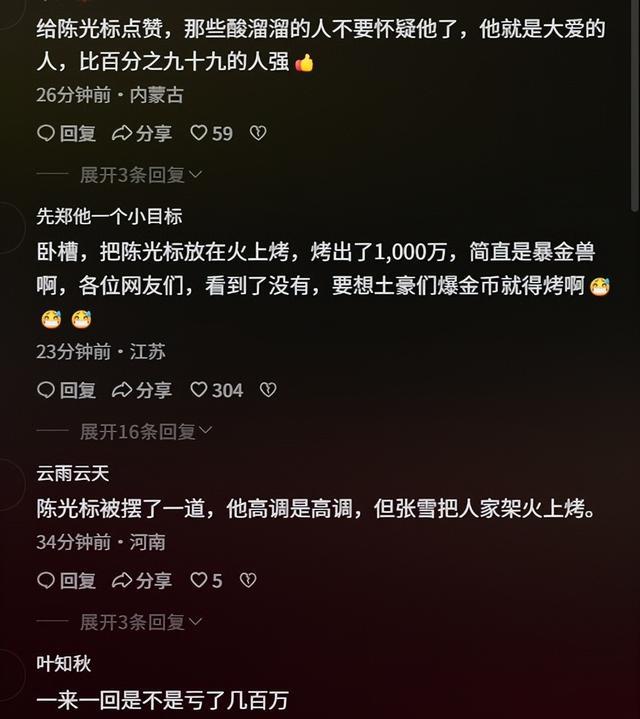
Task: Share 先郑他一个小目标's comment
Action: pos(141,390)
